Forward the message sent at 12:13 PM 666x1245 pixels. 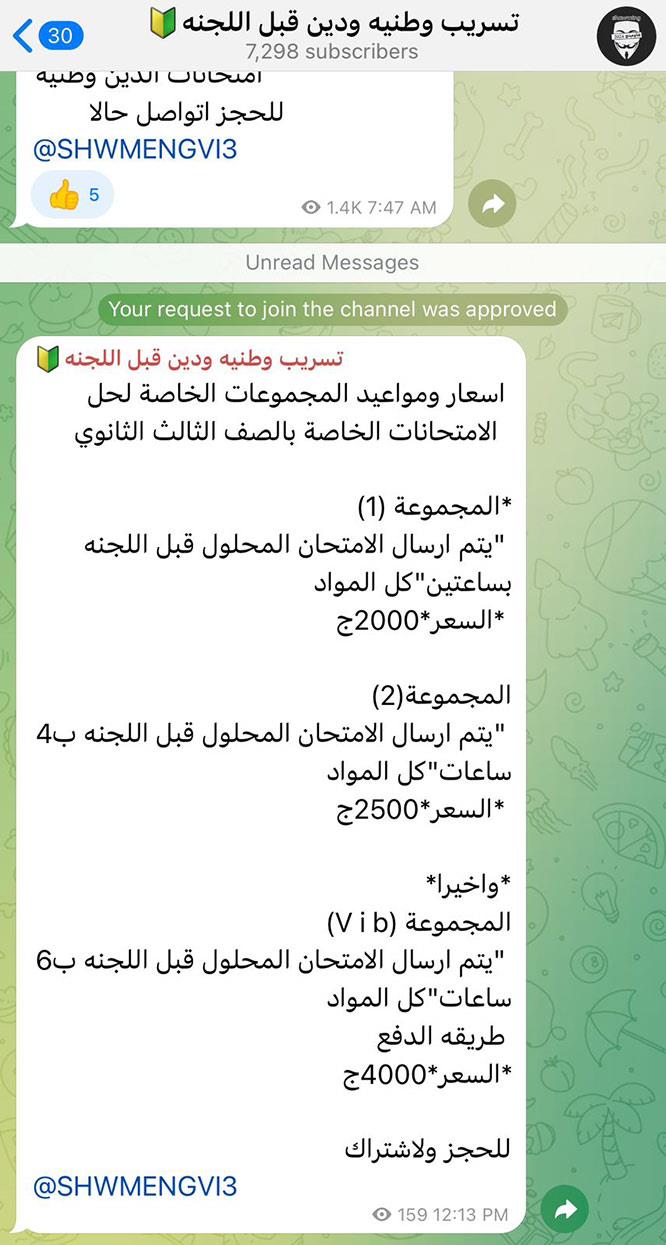[565, 1211]
